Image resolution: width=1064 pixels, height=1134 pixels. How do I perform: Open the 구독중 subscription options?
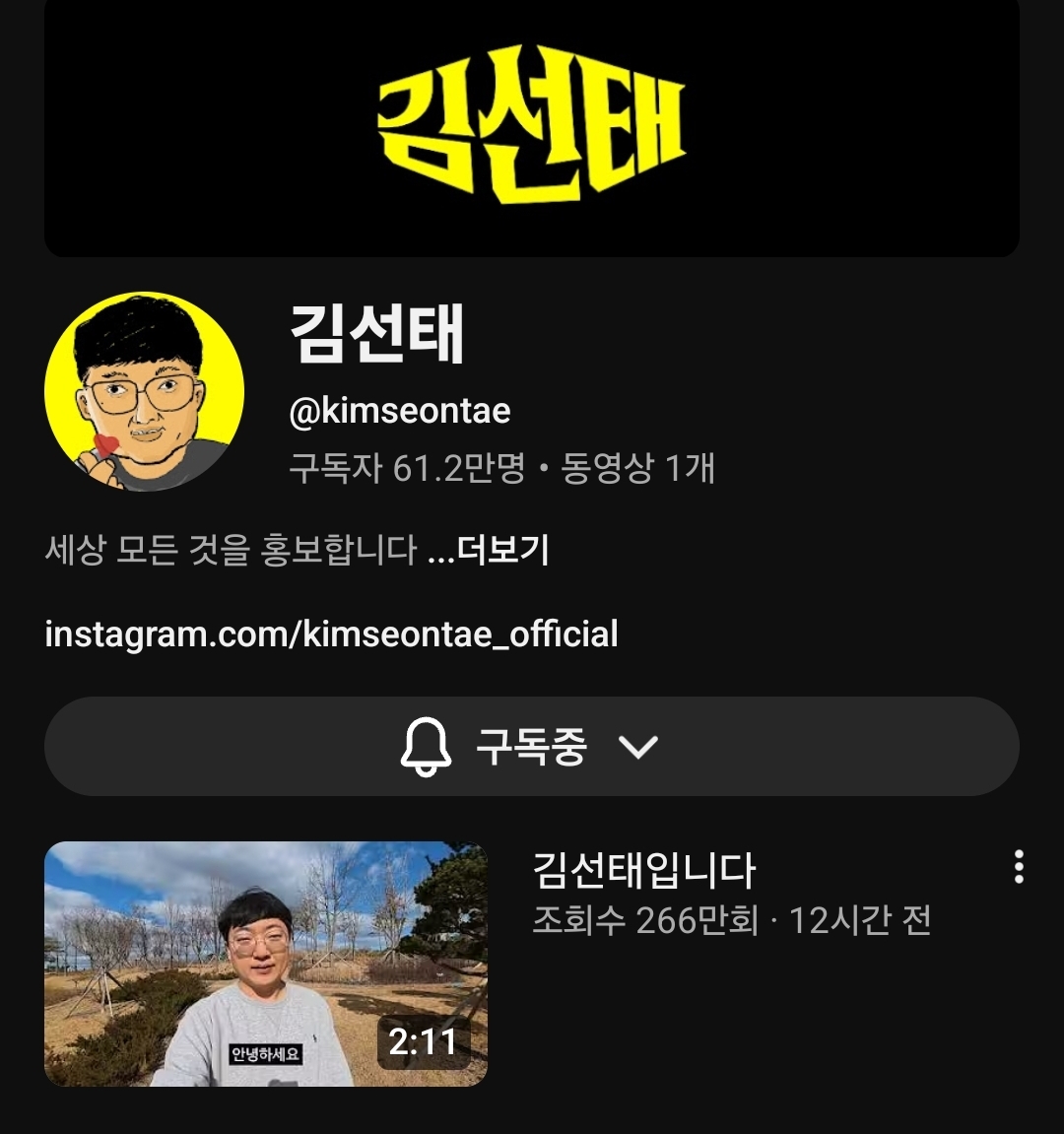pos(531,747)
